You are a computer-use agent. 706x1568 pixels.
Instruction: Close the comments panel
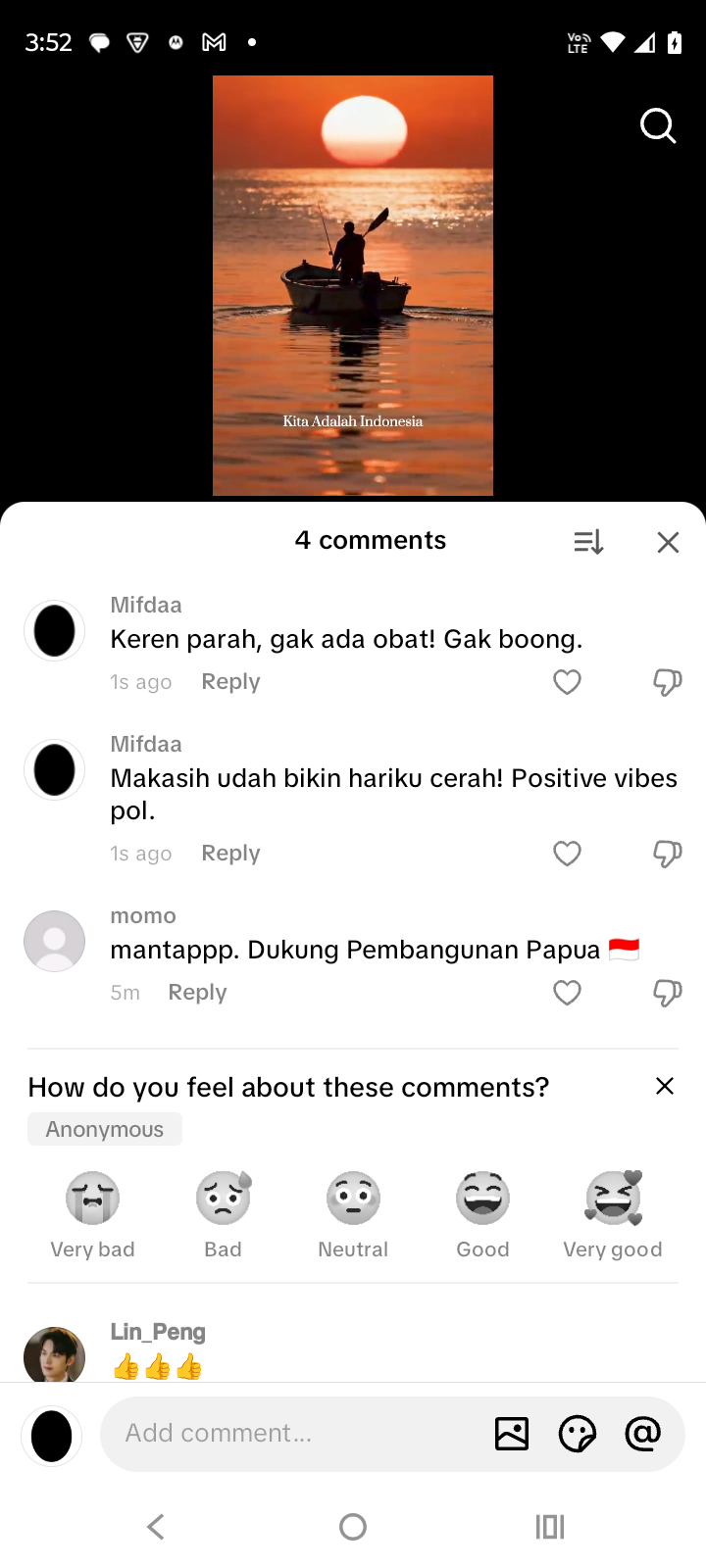point(668,542)
